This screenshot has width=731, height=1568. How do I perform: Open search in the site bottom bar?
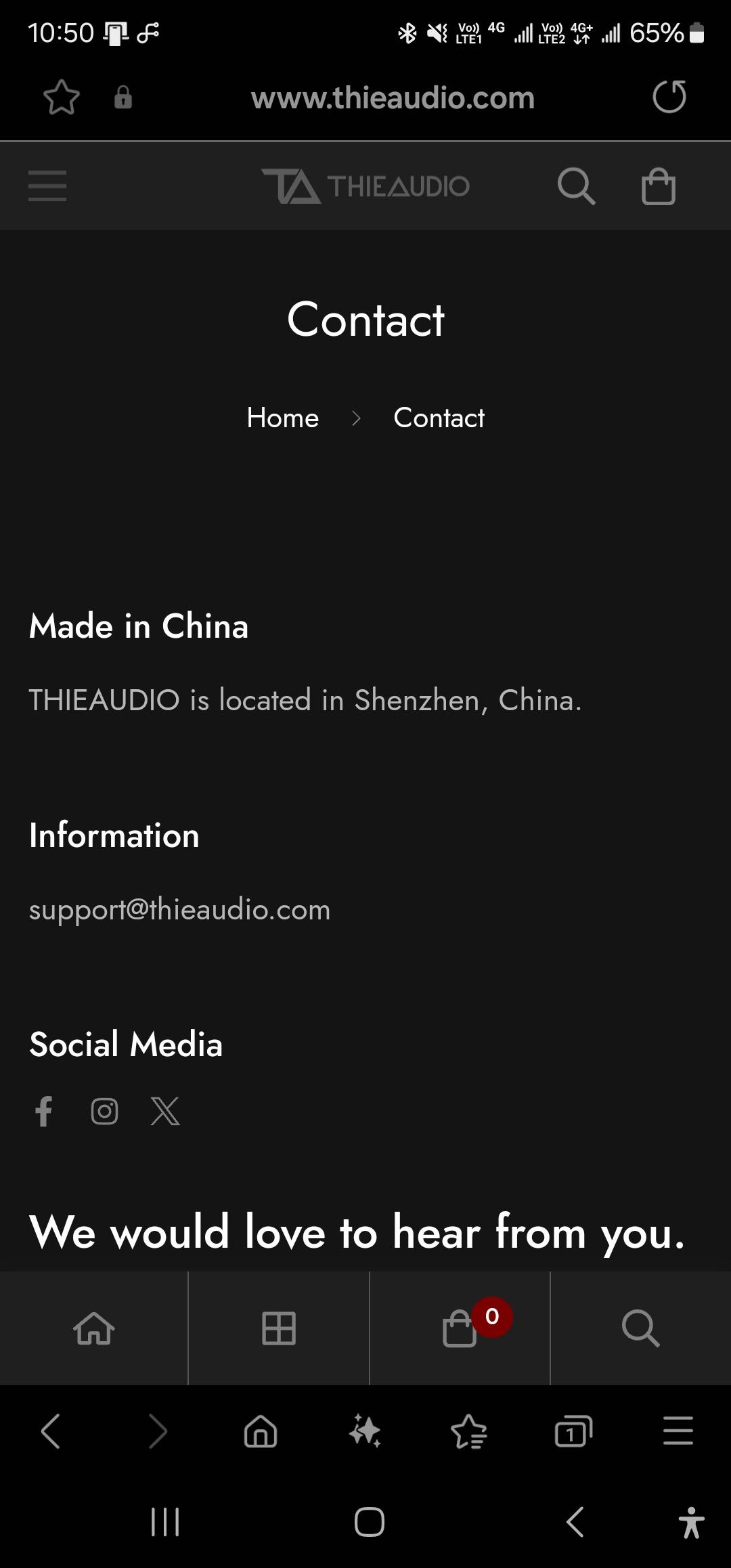pos(640,1328)
